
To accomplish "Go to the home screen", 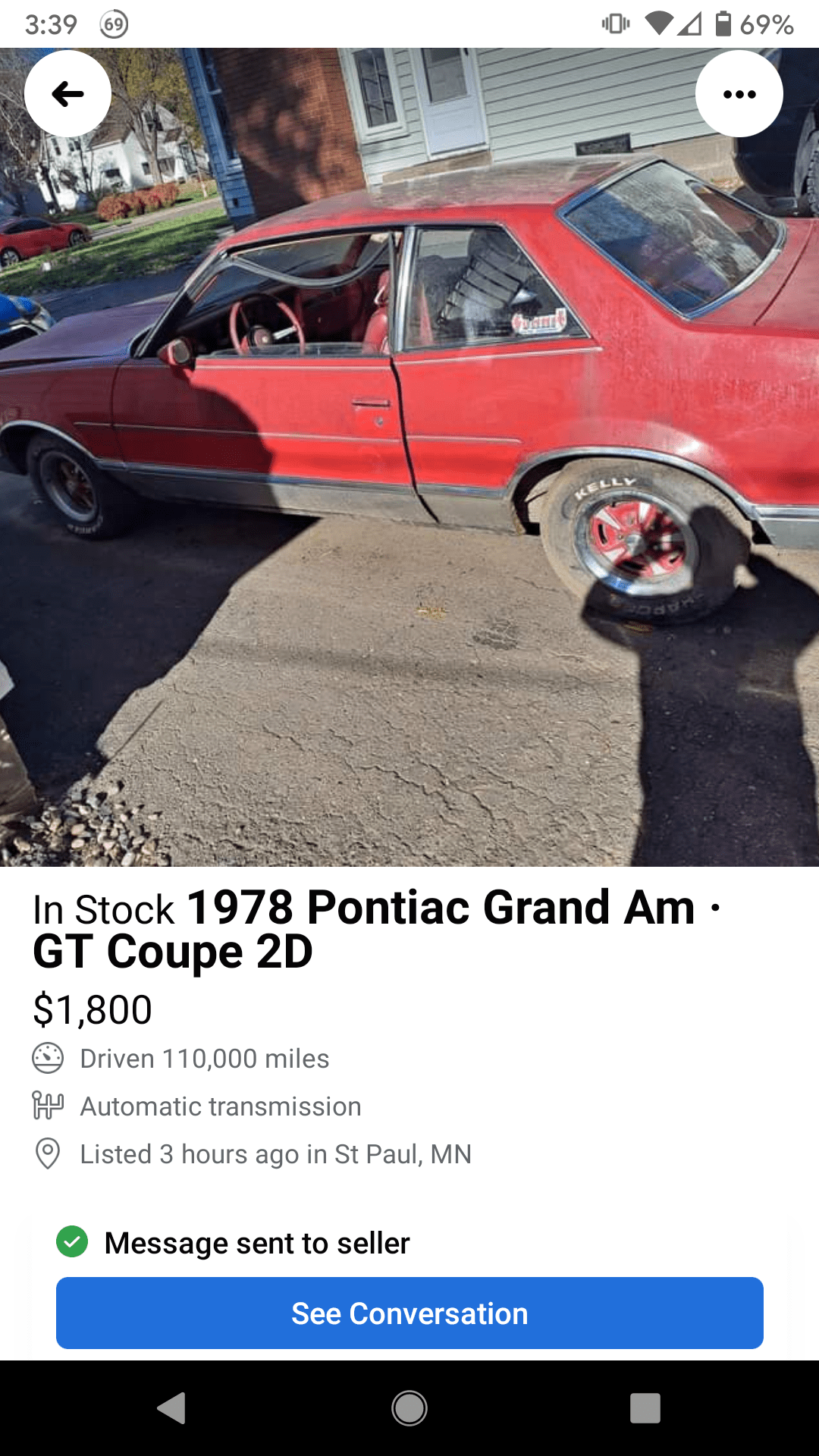I will [409, 1408].
